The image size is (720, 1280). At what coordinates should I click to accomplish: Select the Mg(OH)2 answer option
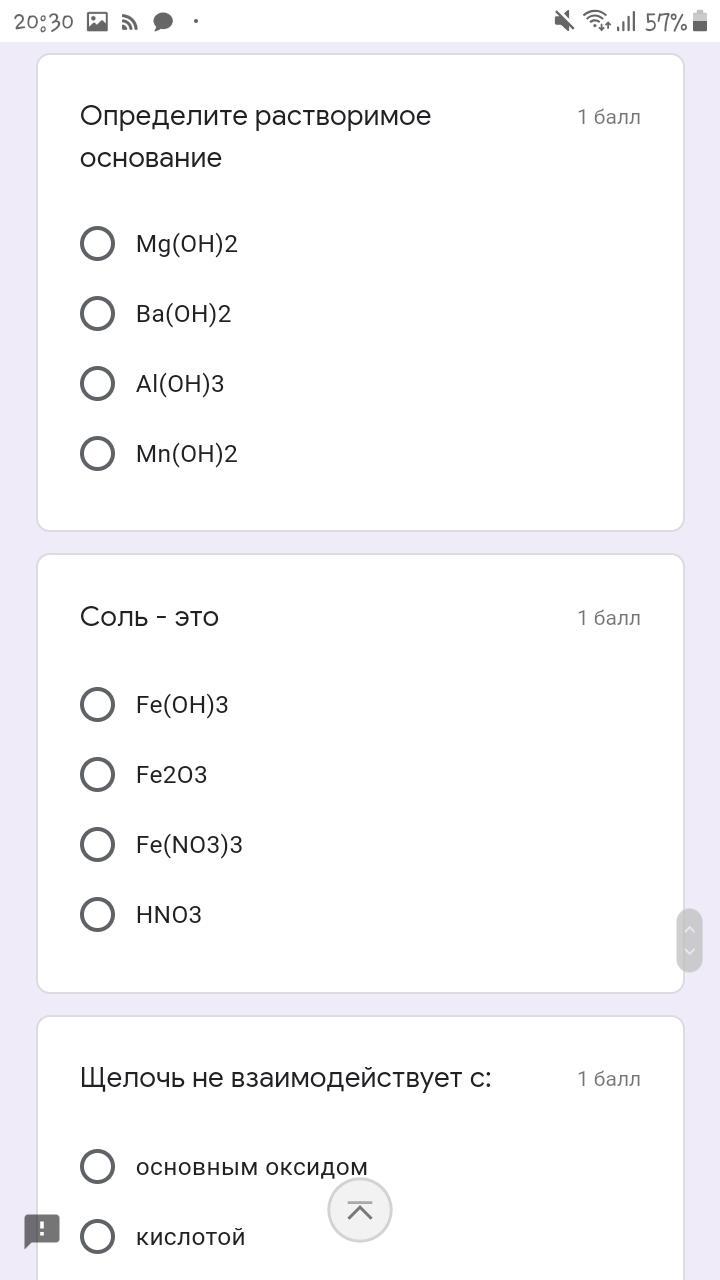tap(98, 244)
